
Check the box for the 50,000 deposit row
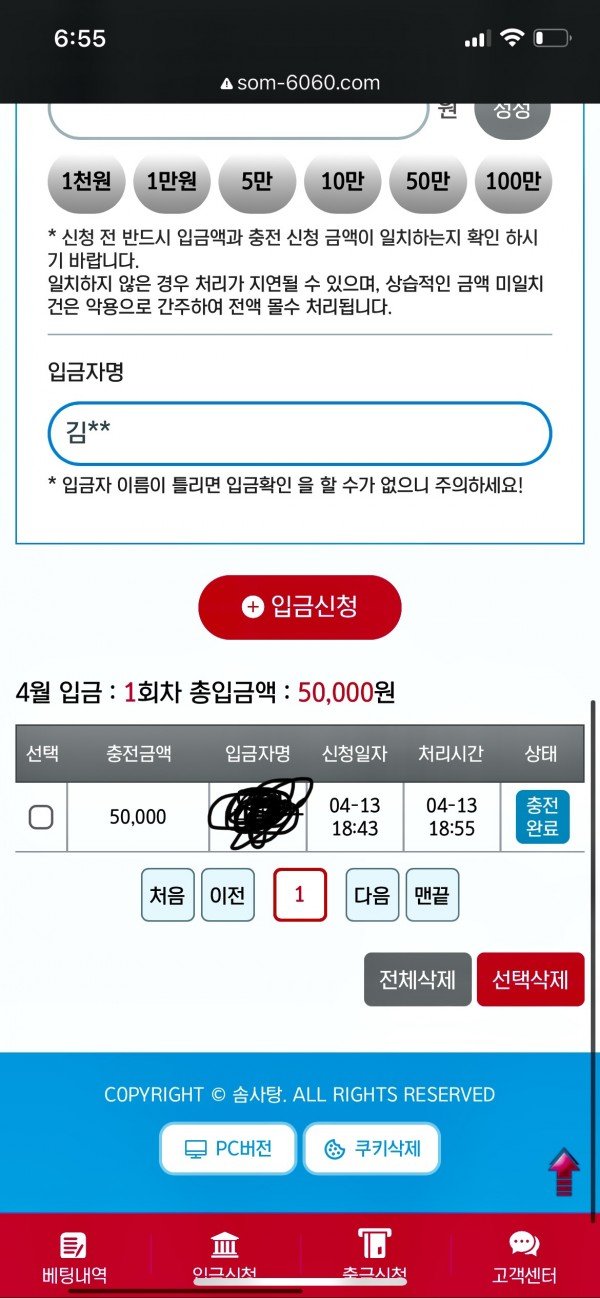41,817
